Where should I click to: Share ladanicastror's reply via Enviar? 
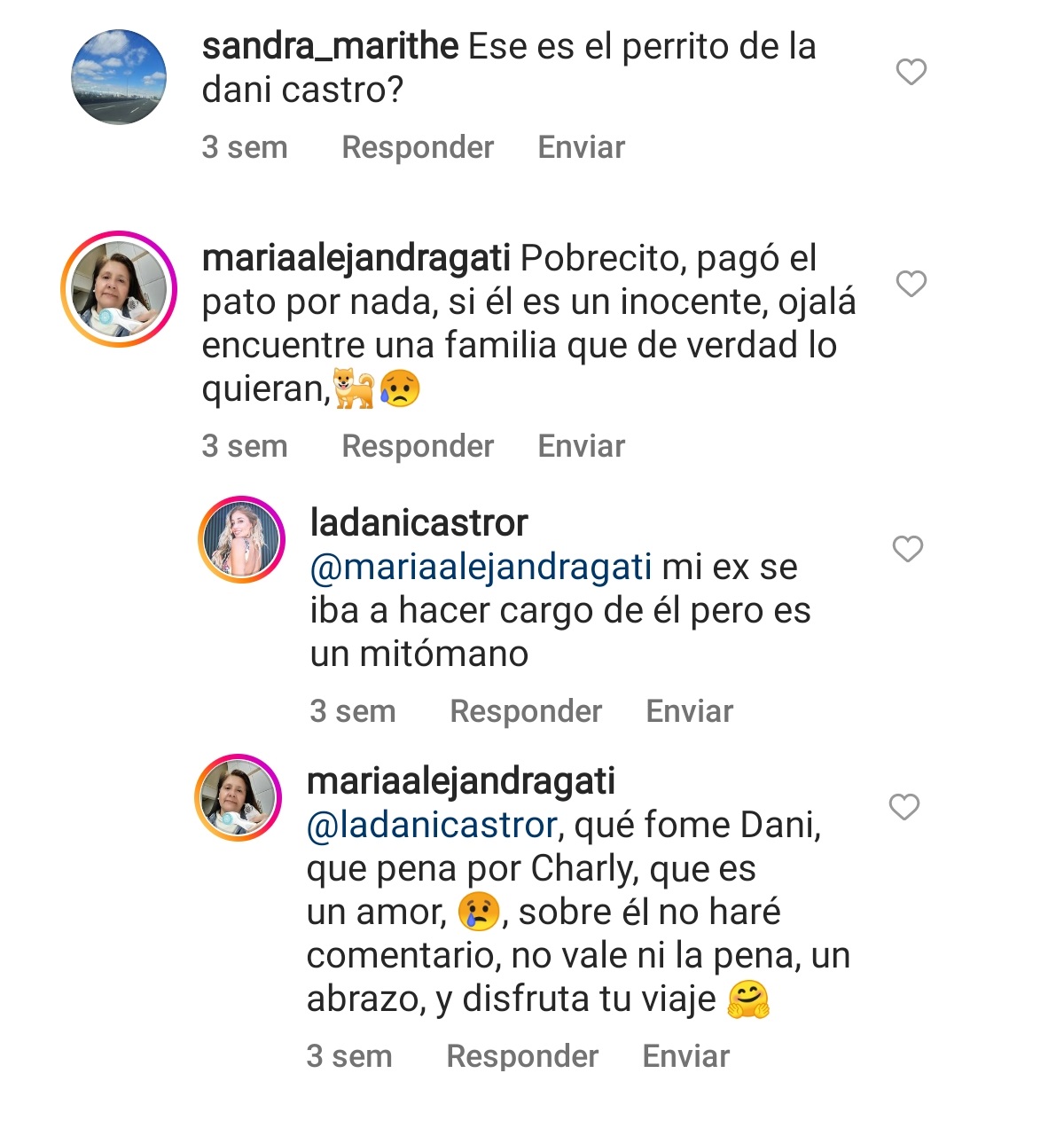point(690,710)
